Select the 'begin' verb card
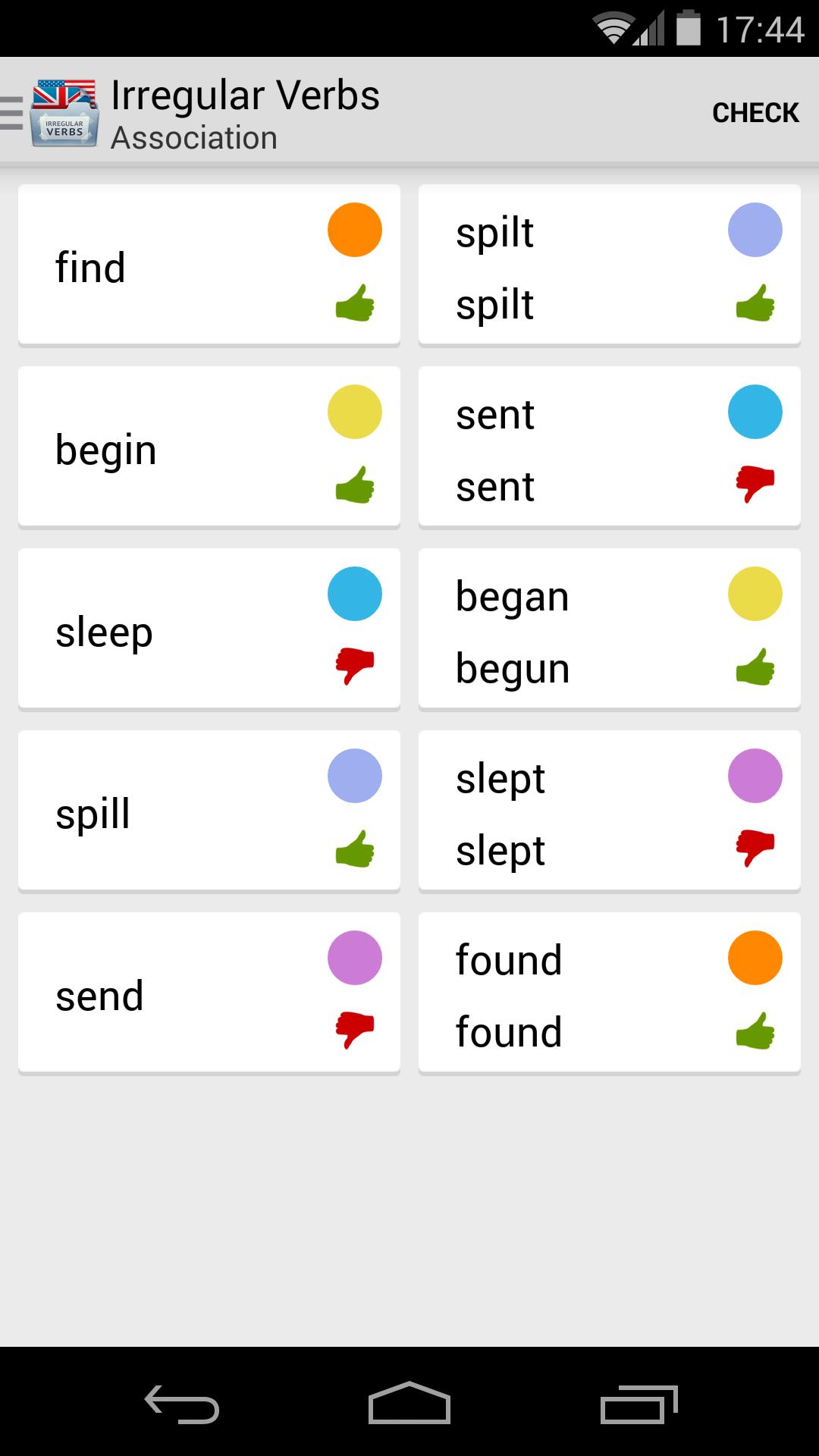The height and width of the screenshot is (1456, 819). [x=209, y=447]
